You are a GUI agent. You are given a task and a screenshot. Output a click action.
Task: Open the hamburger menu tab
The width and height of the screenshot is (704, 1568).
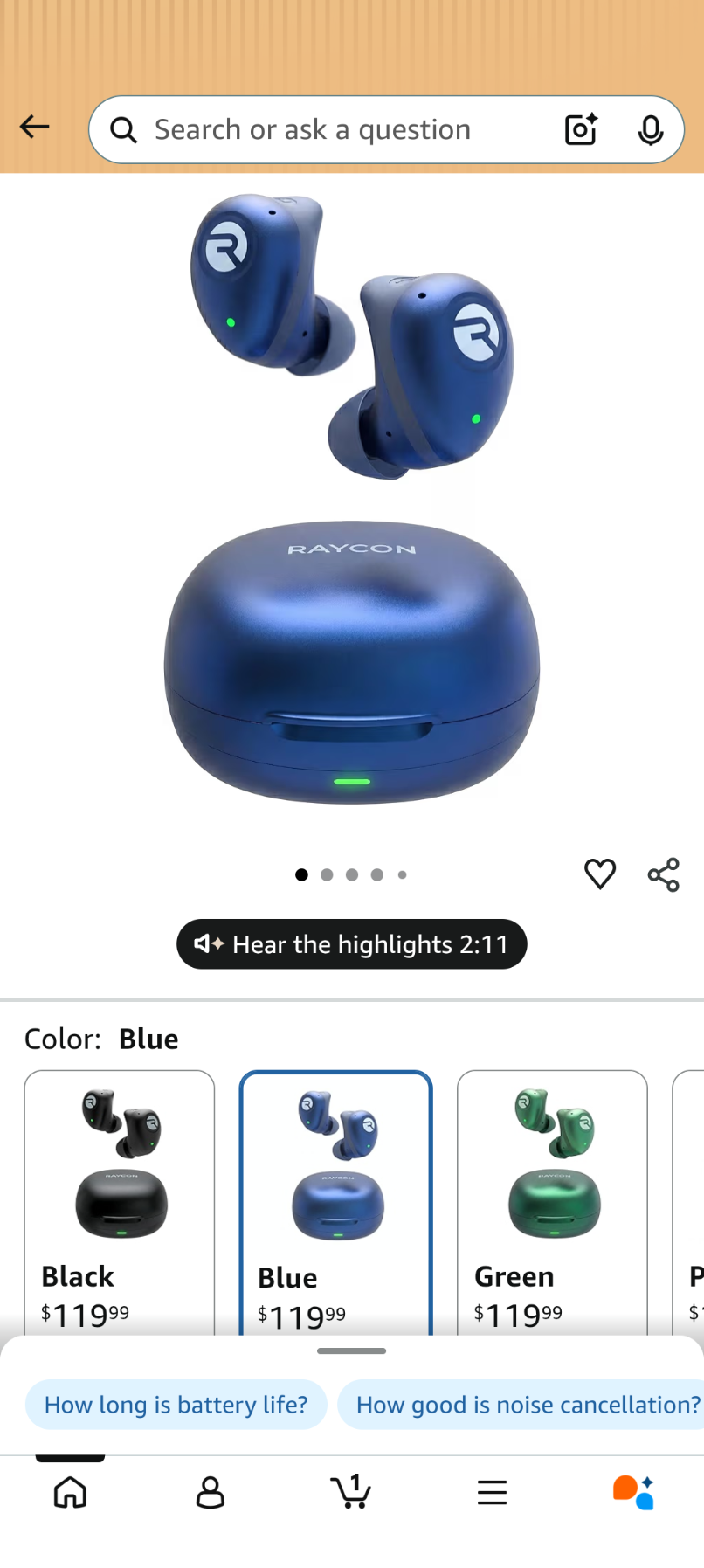point(492,1492)
